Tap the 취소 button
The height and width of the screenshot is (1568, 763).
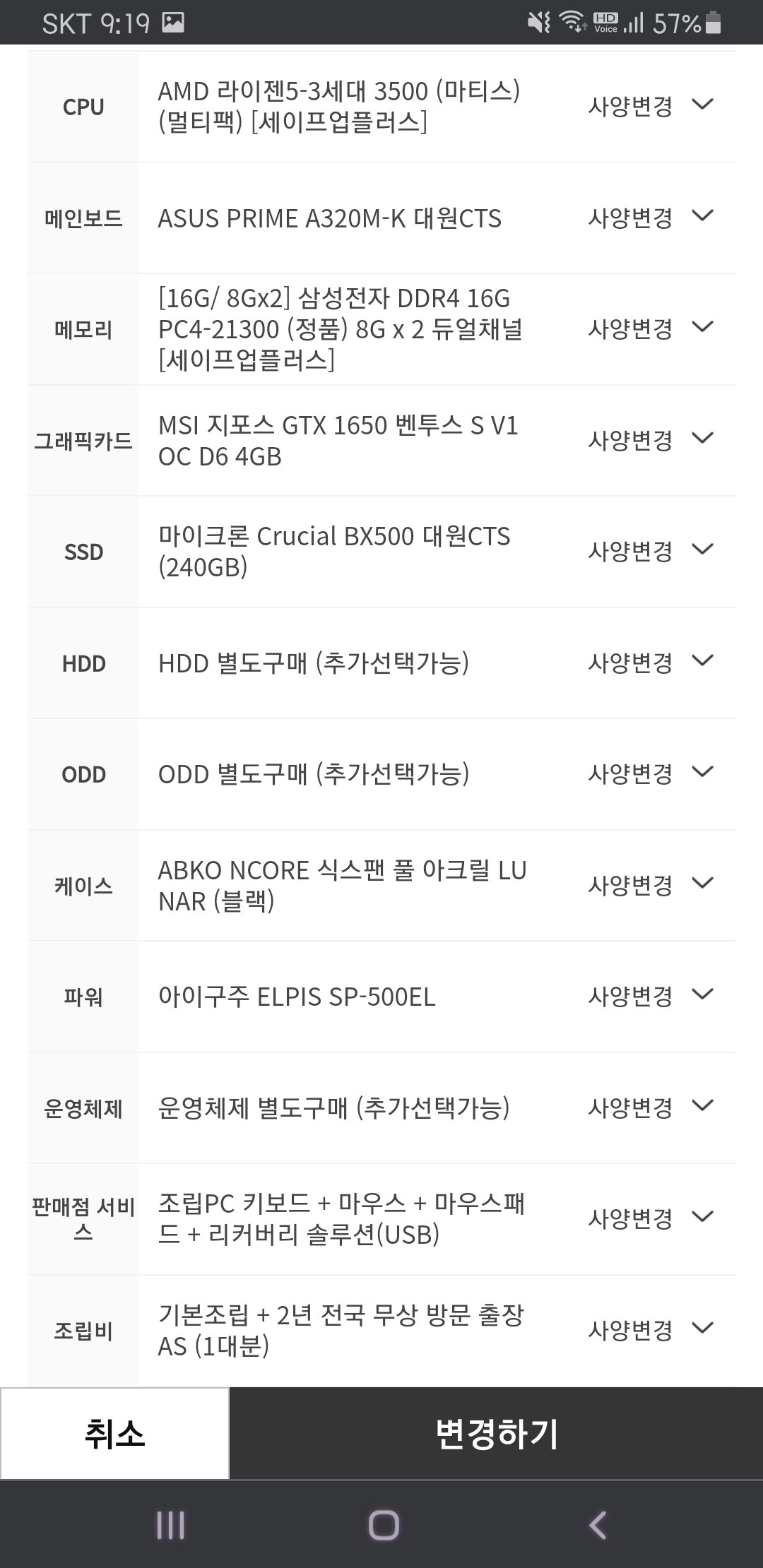[114, 1434]
